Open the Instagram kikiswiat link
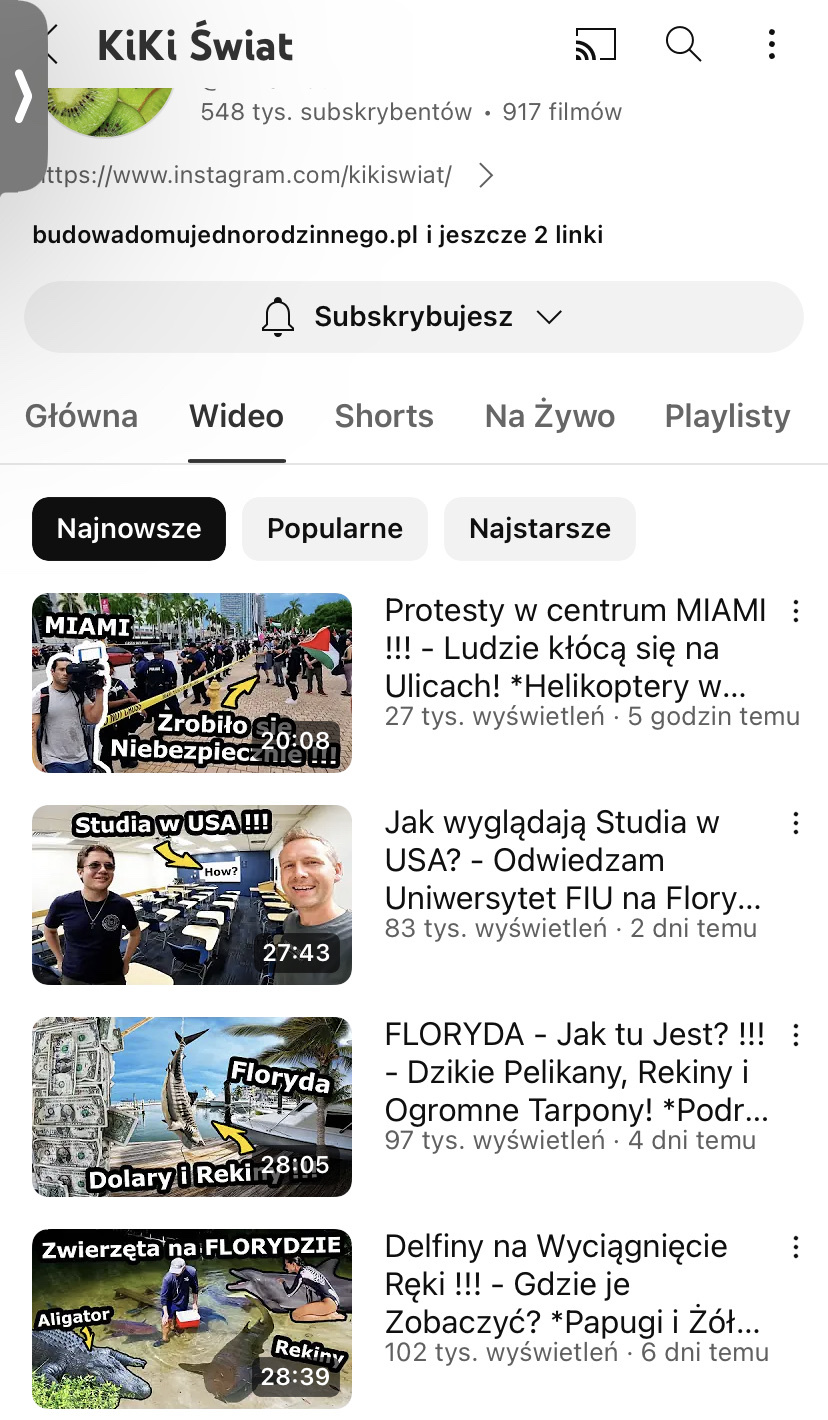 point(262,176)
